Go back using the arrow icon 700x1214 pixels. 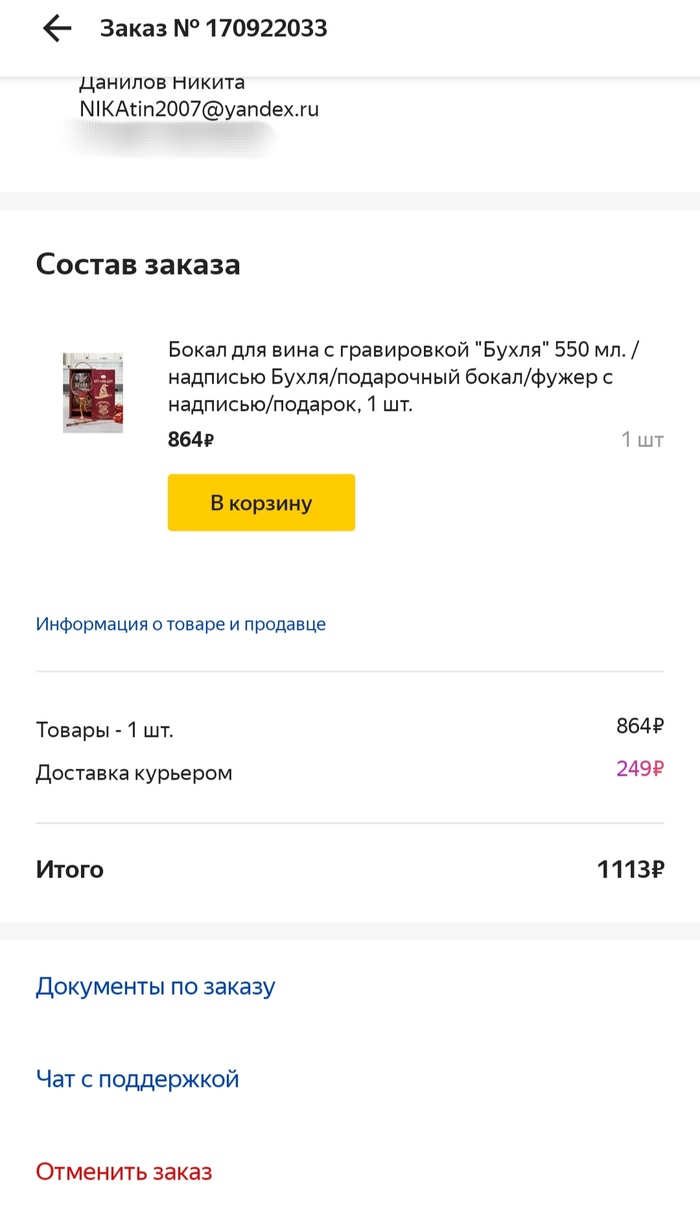tap(57, 28)
